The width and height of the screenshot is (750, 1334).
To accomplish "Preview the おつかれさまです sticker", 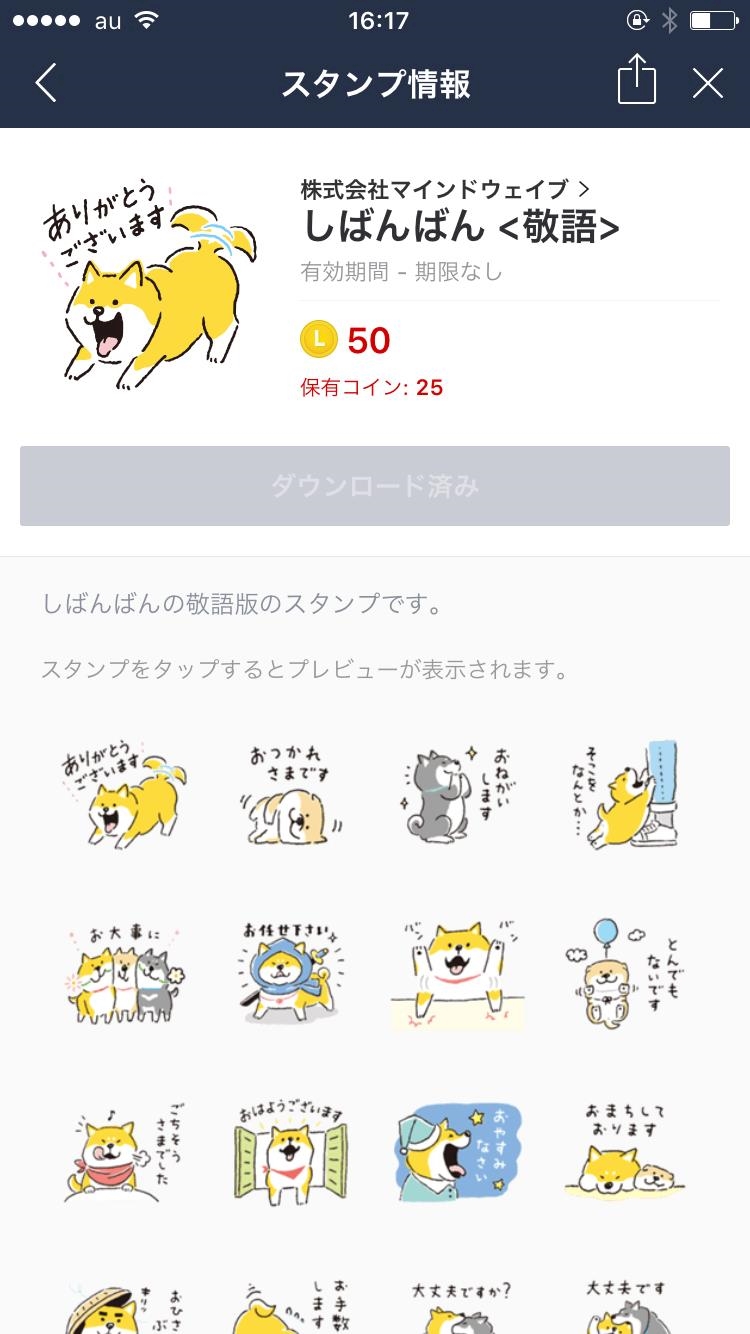I will click(x=289, y=794).
